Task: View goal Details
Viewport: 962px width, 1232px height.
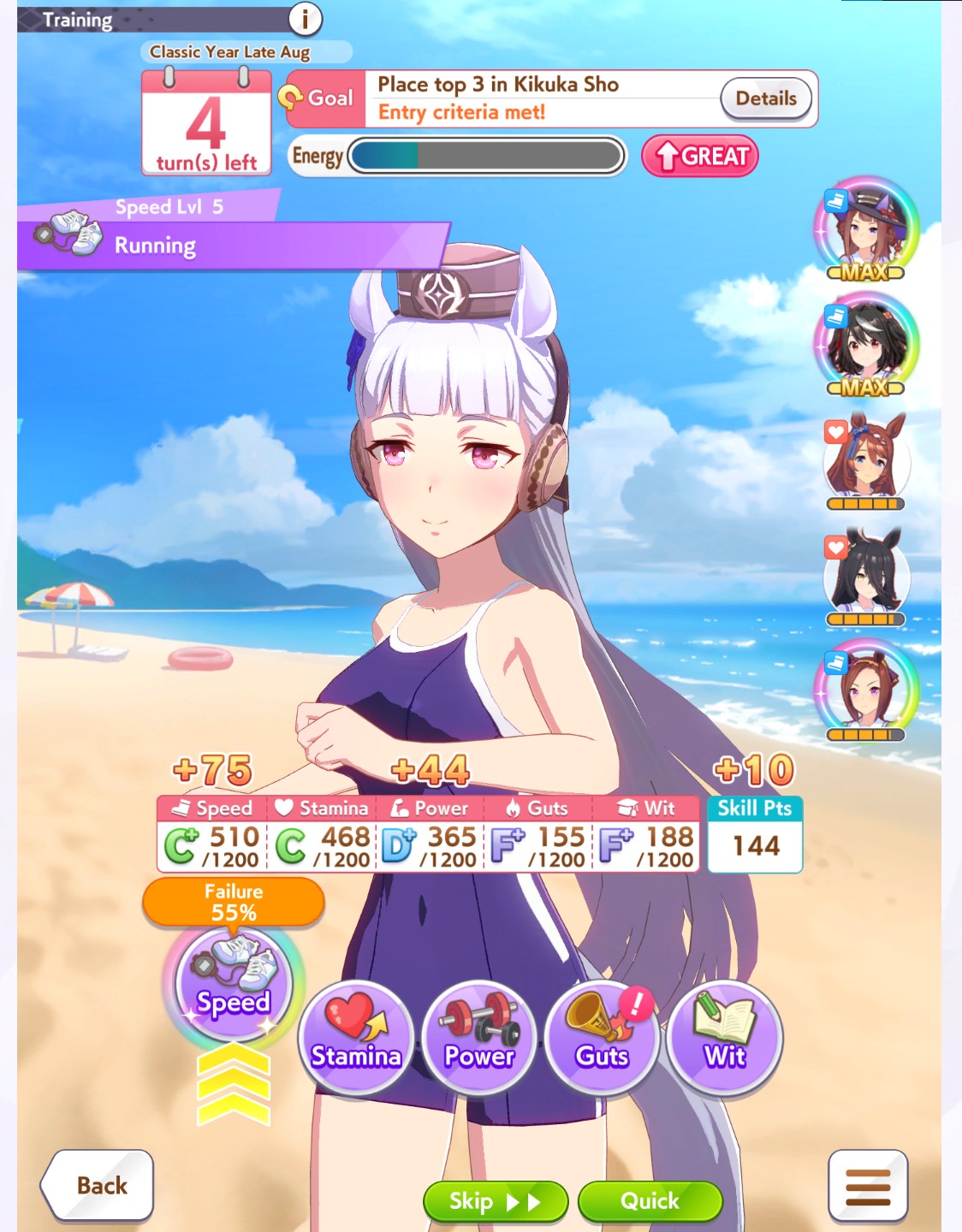Action: [x=765, y=99]
